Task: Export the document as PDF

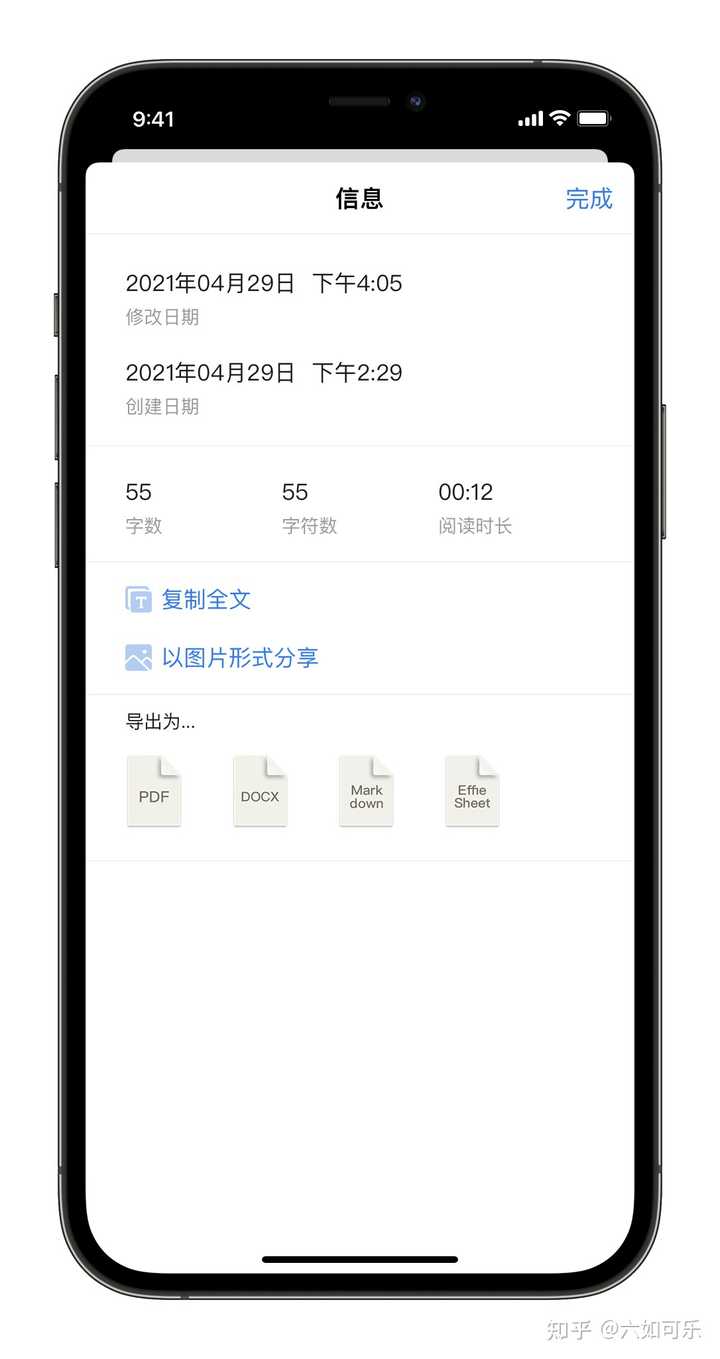Action: coord(154,792)
